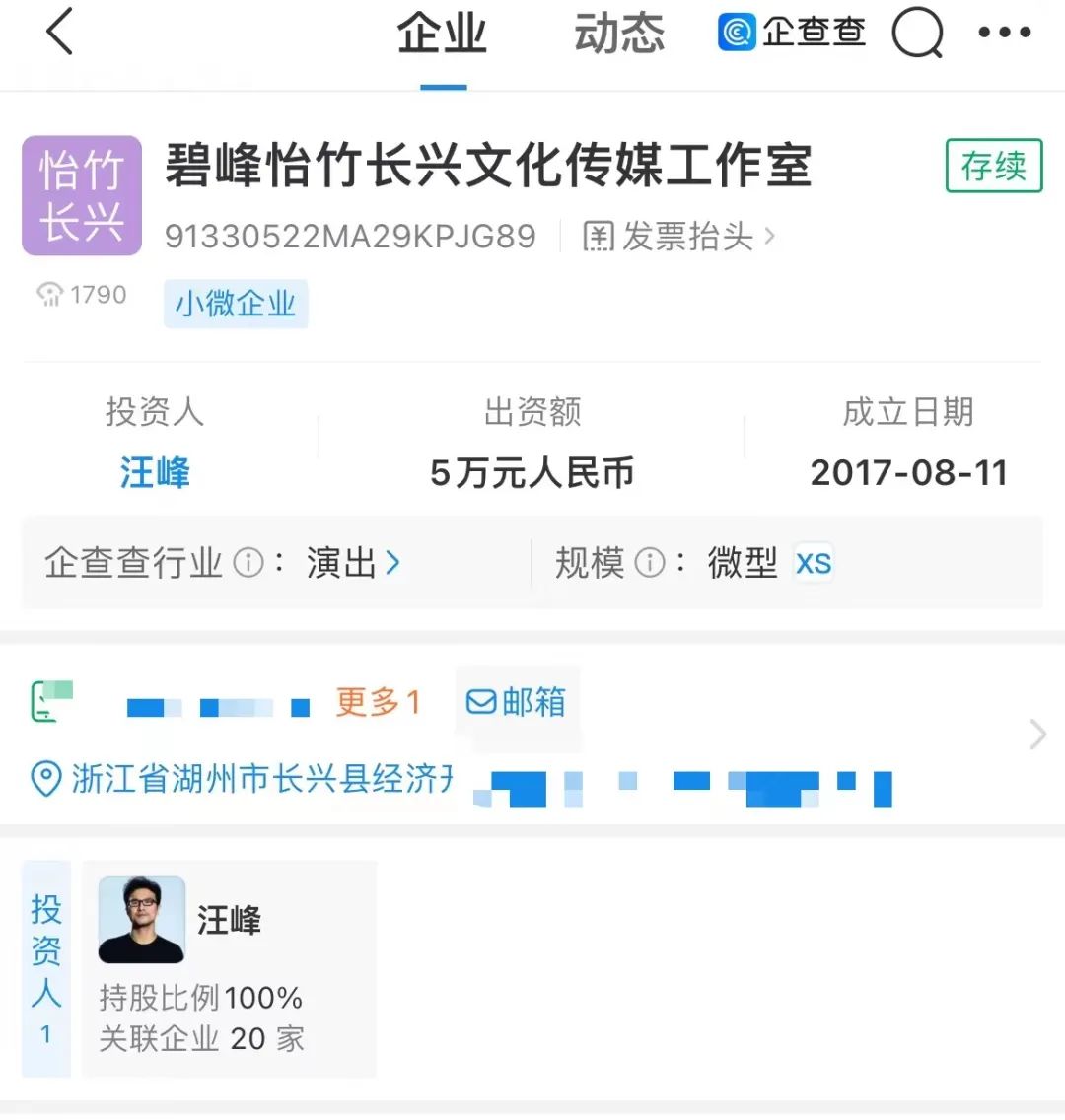The height and width of the screenshot is (1120, 1065).
Task: Open investor 汪峰 link under 投资人
Action: tap(155, 473)
